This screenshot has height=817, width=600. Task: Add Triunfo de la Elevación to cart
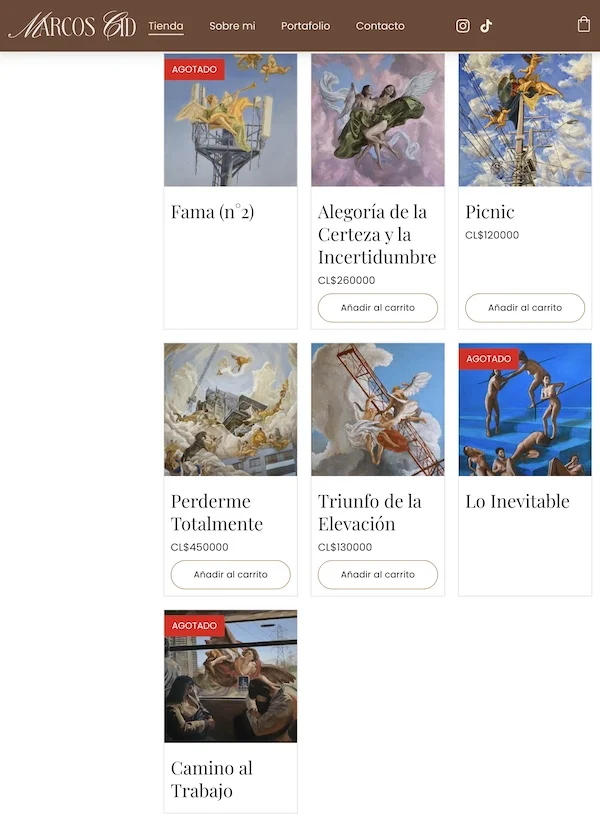click(378, 575)
